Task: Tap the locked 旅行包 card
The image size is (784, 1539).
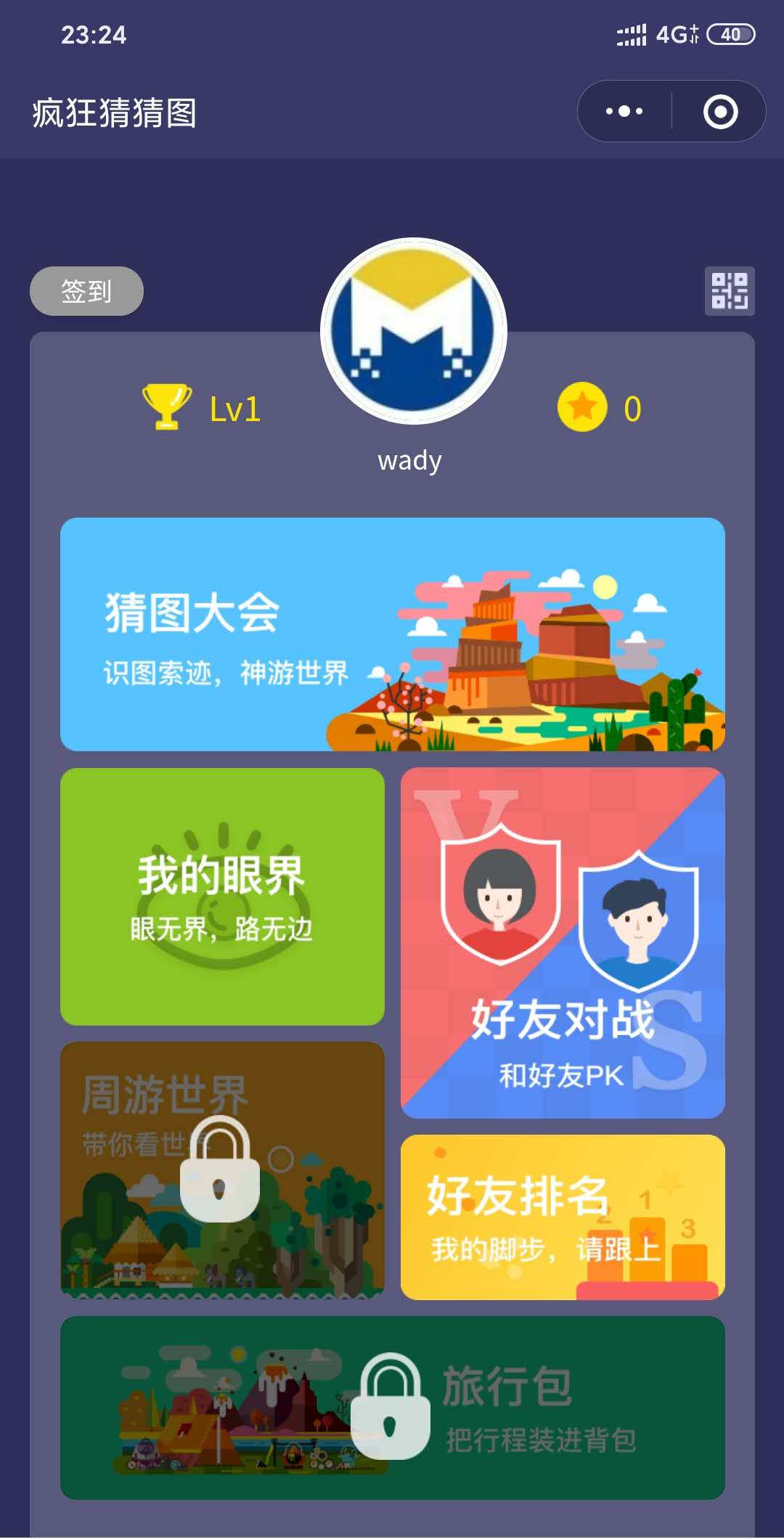Action: pyautogui.click(x=392, y=1407)
